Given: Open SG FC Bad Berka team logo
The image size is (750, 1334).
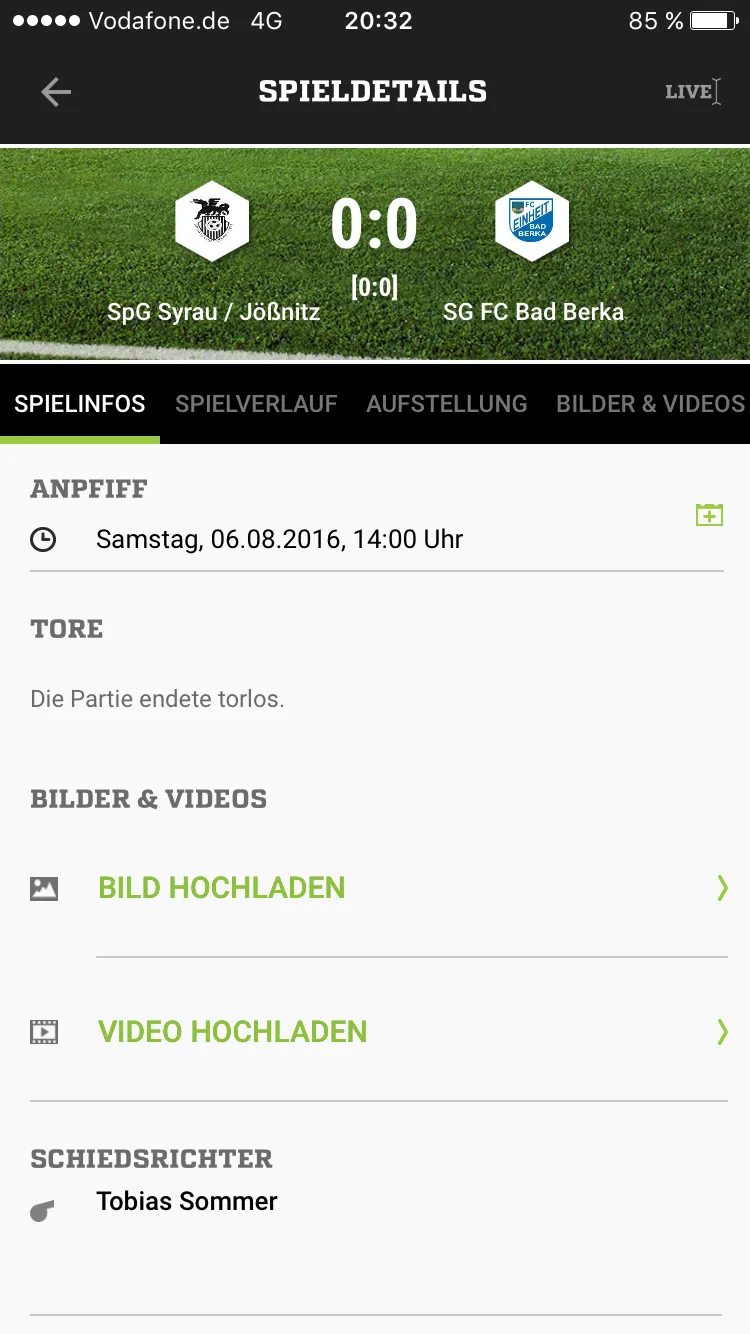Looking at the screenshot, I should 532,221.
